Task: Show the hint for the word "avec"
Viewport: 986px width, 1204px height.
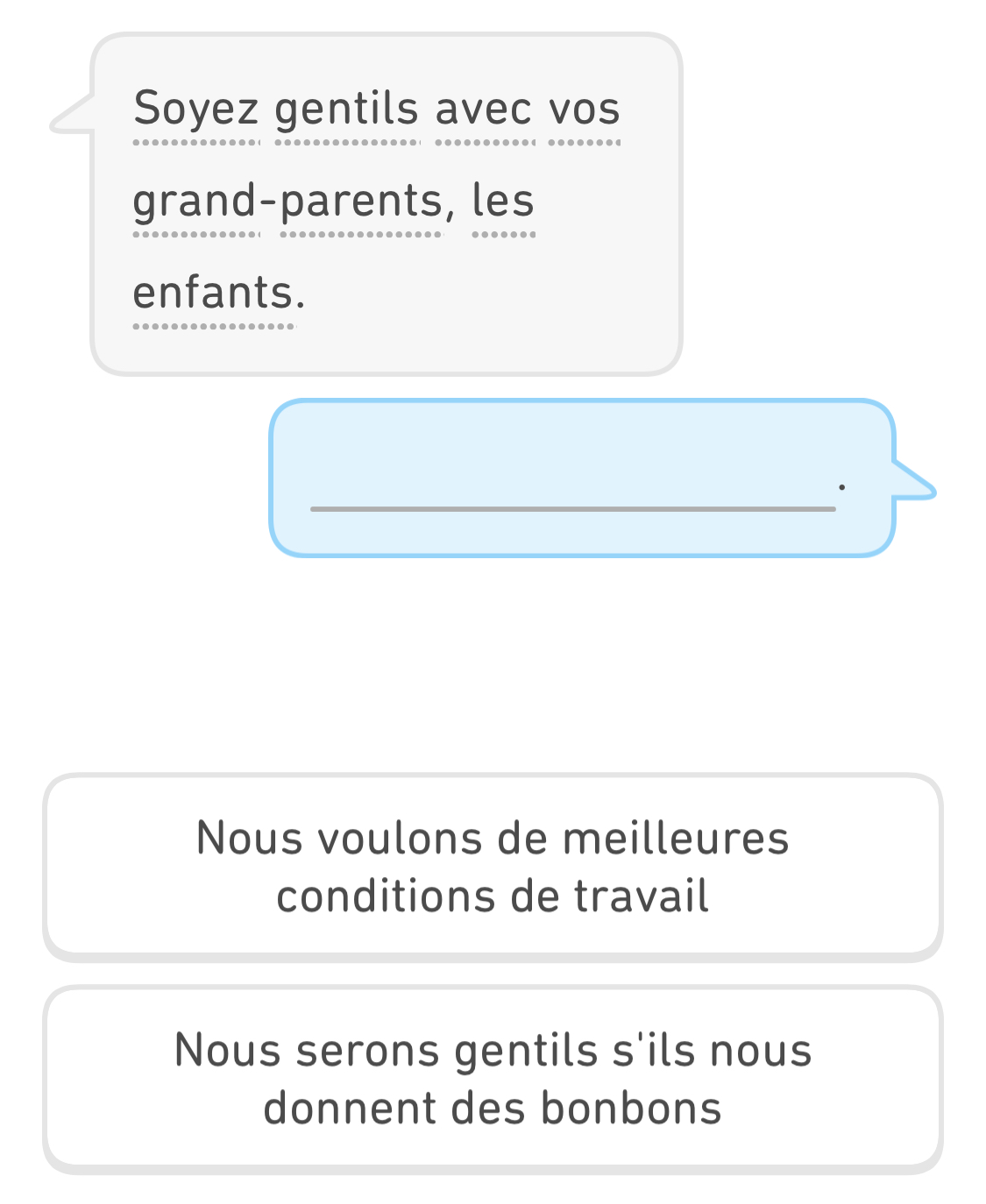Action: click(484, 110)
